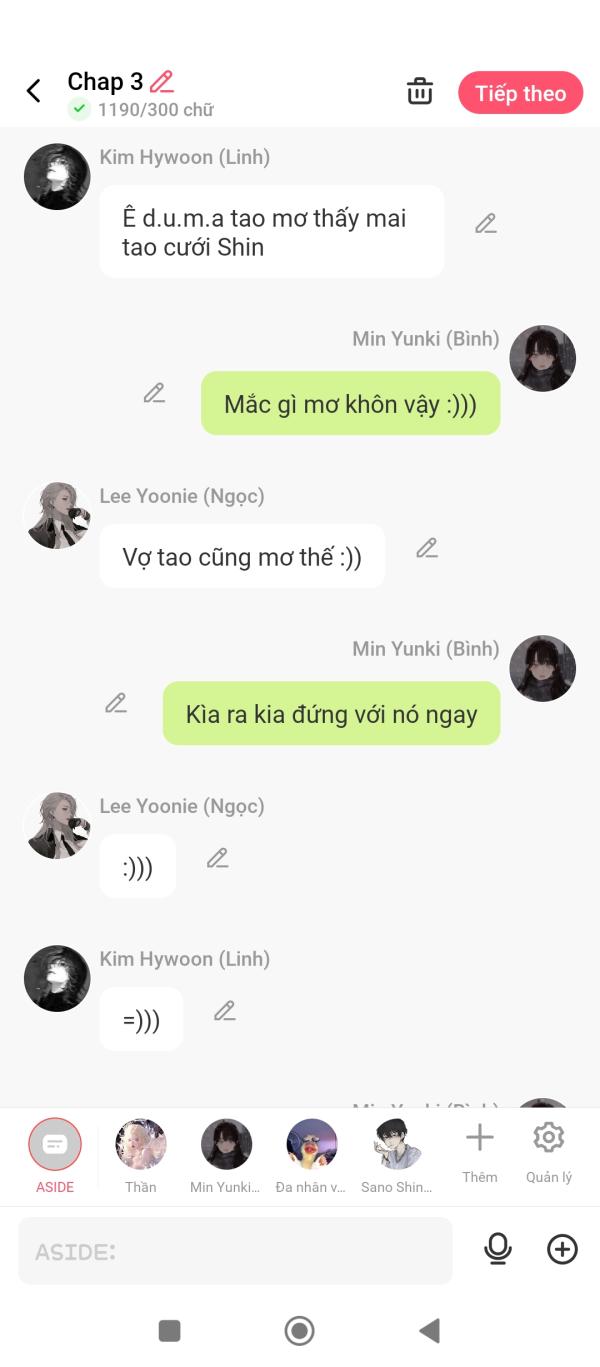Select the Sano Shin character

(397, 1156)
